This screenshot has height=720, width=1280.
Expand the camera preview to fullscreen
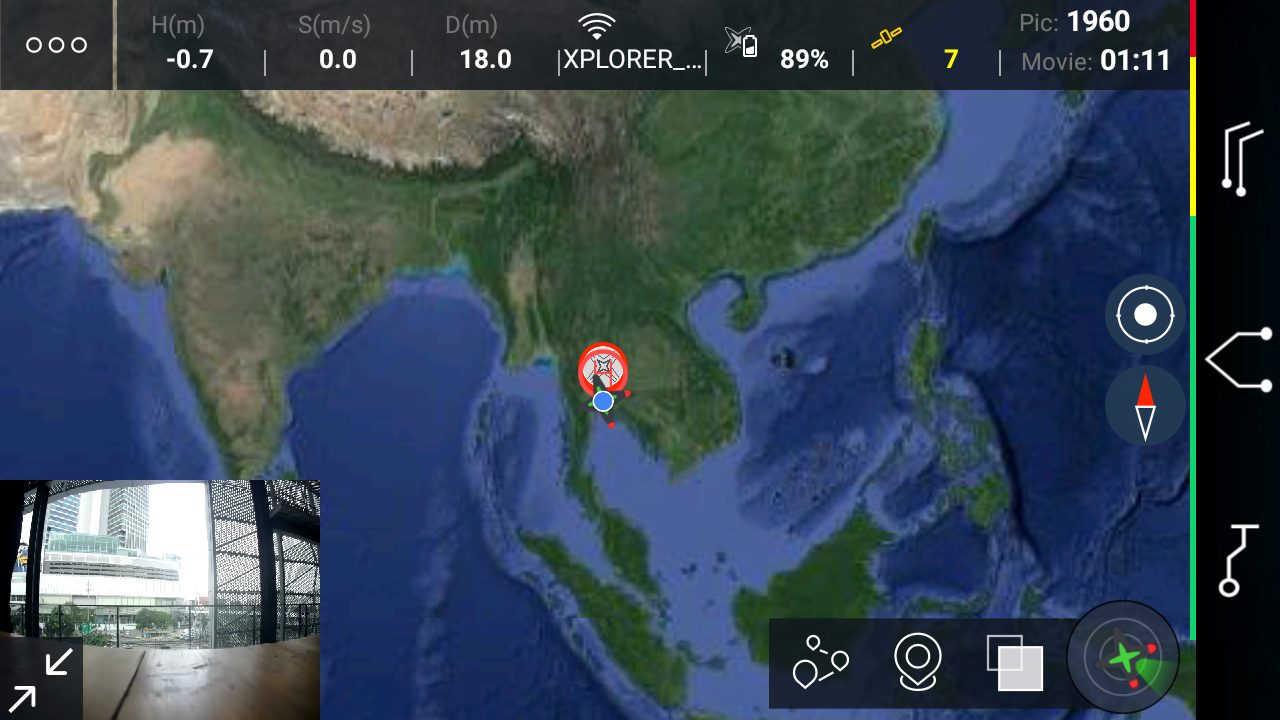[41, 679]
